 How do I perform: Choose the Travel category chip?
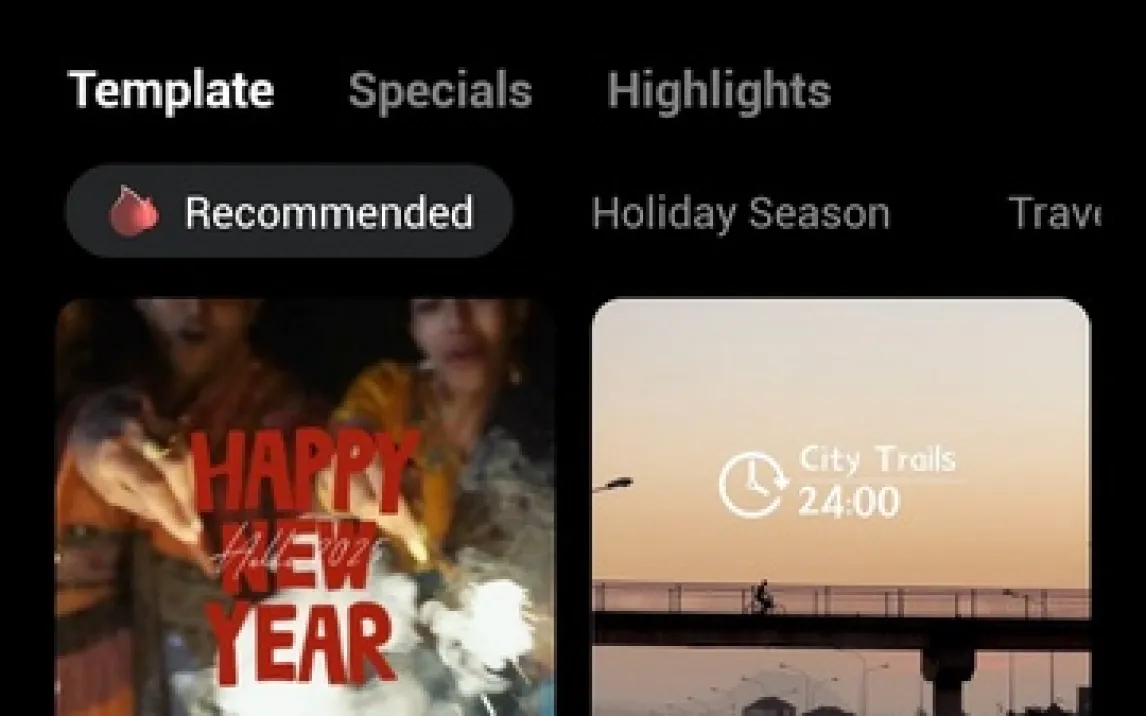(1055, 213)
